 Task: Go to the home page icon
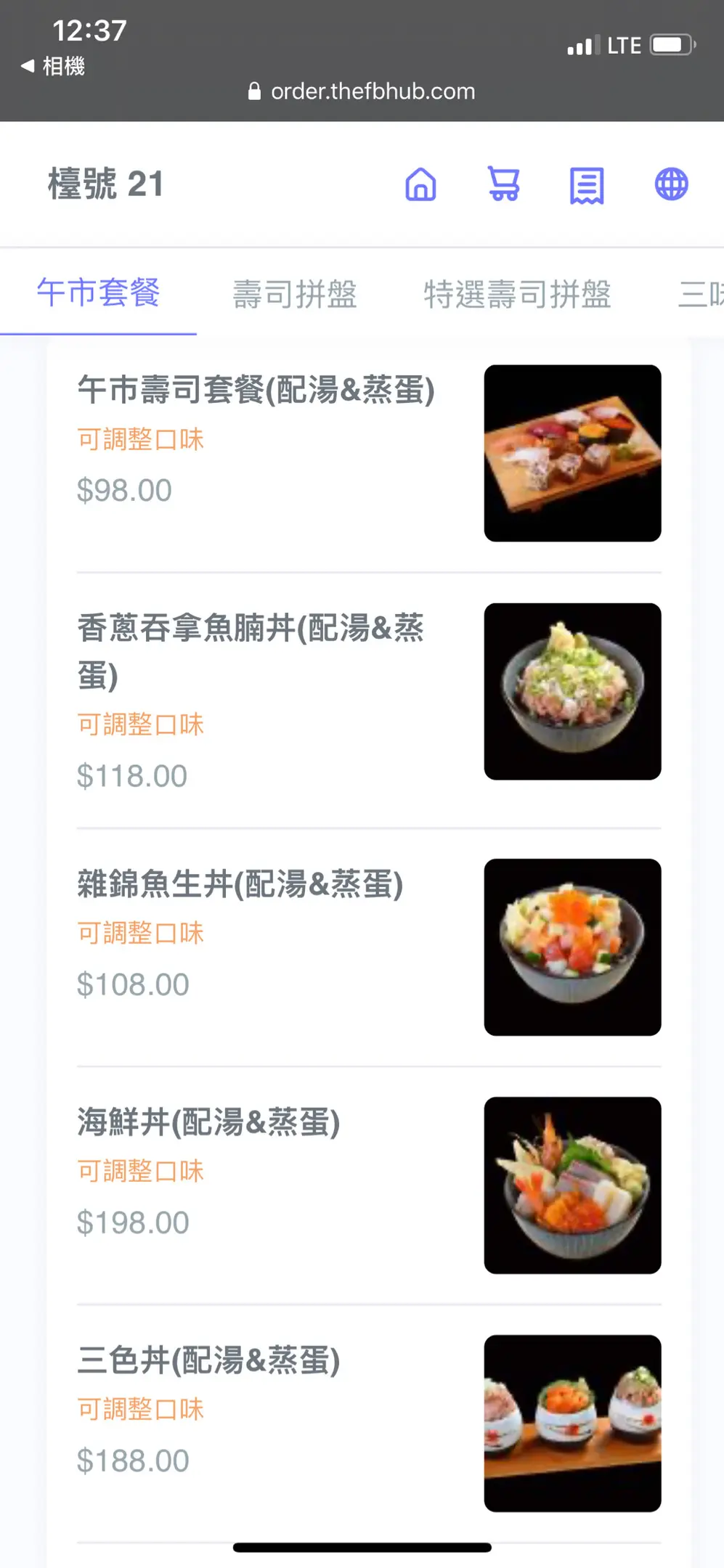420,184
